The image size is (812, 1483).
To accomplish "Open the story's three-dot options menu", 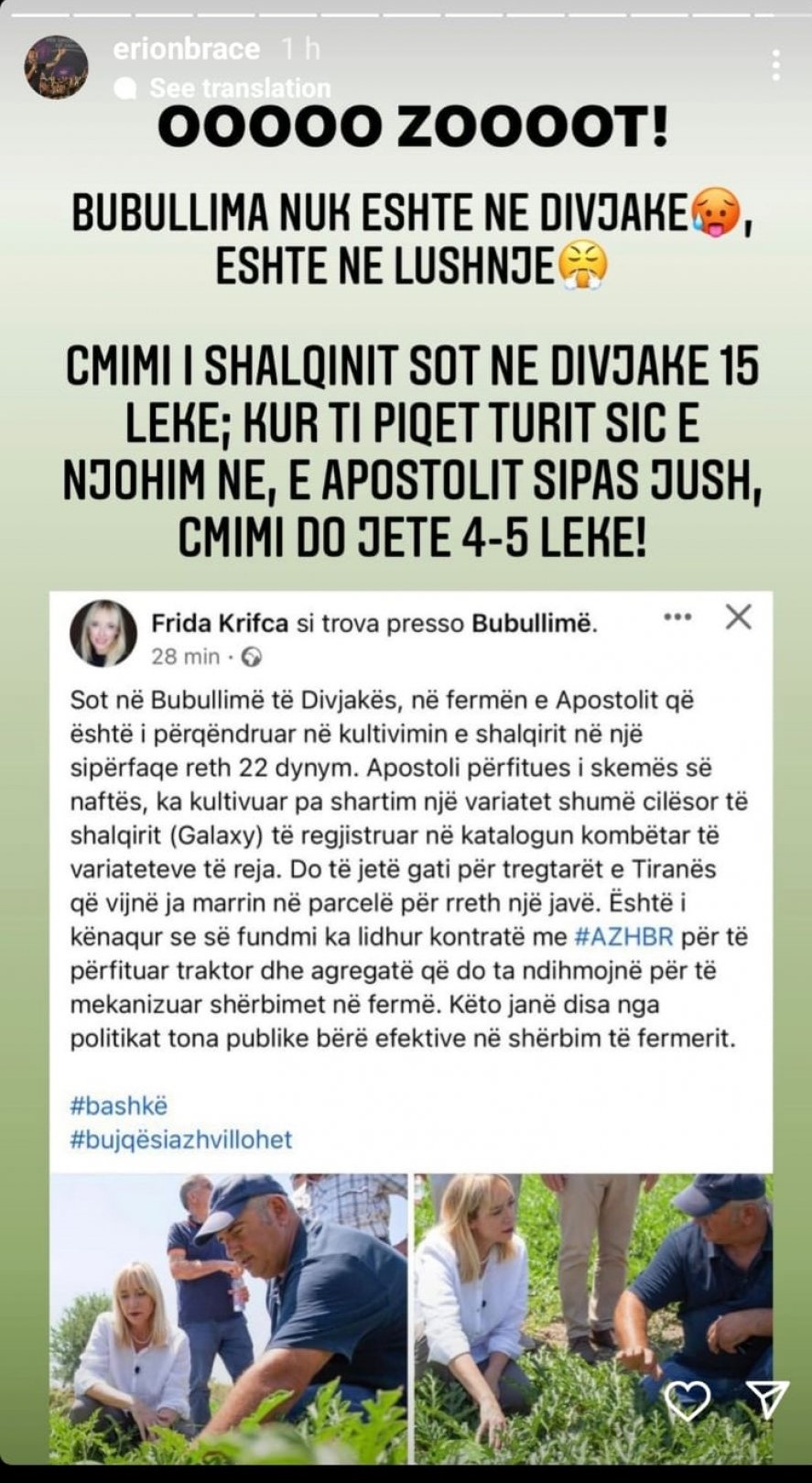I will click(775, 66).
